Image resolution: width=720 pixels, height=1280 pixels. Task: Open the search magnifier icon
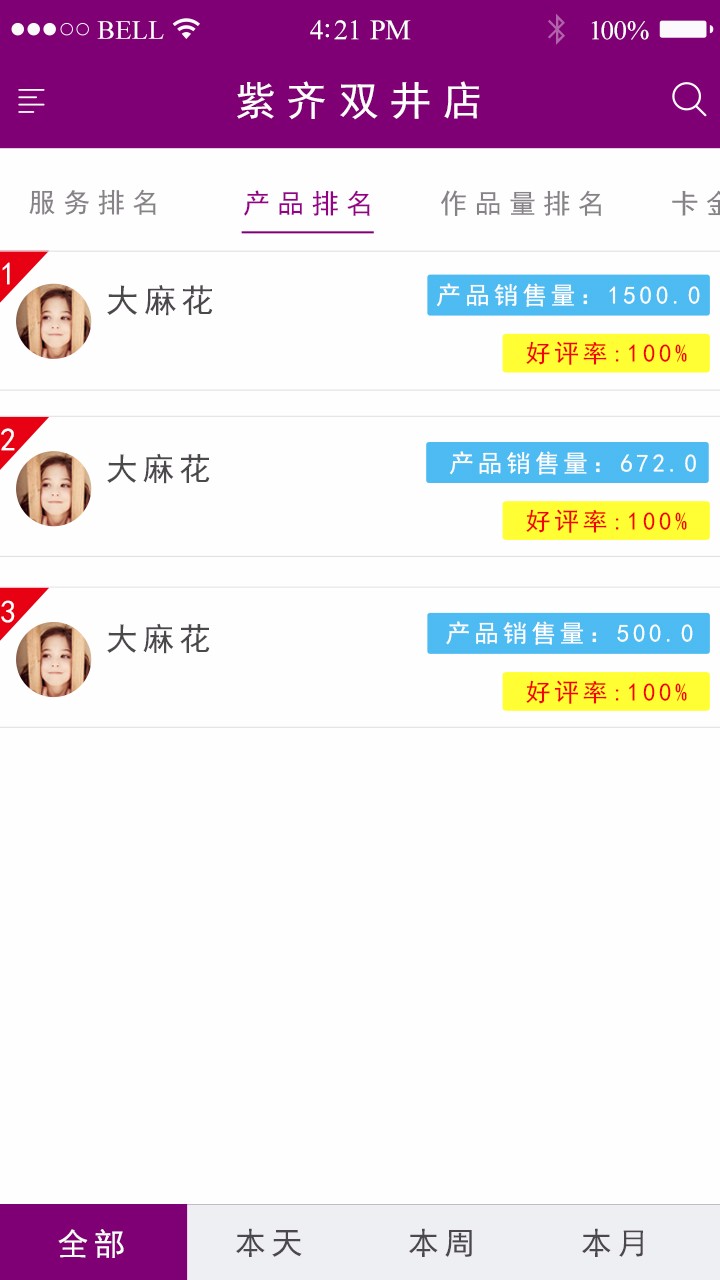pyautogui.click(x=688, y=99)
